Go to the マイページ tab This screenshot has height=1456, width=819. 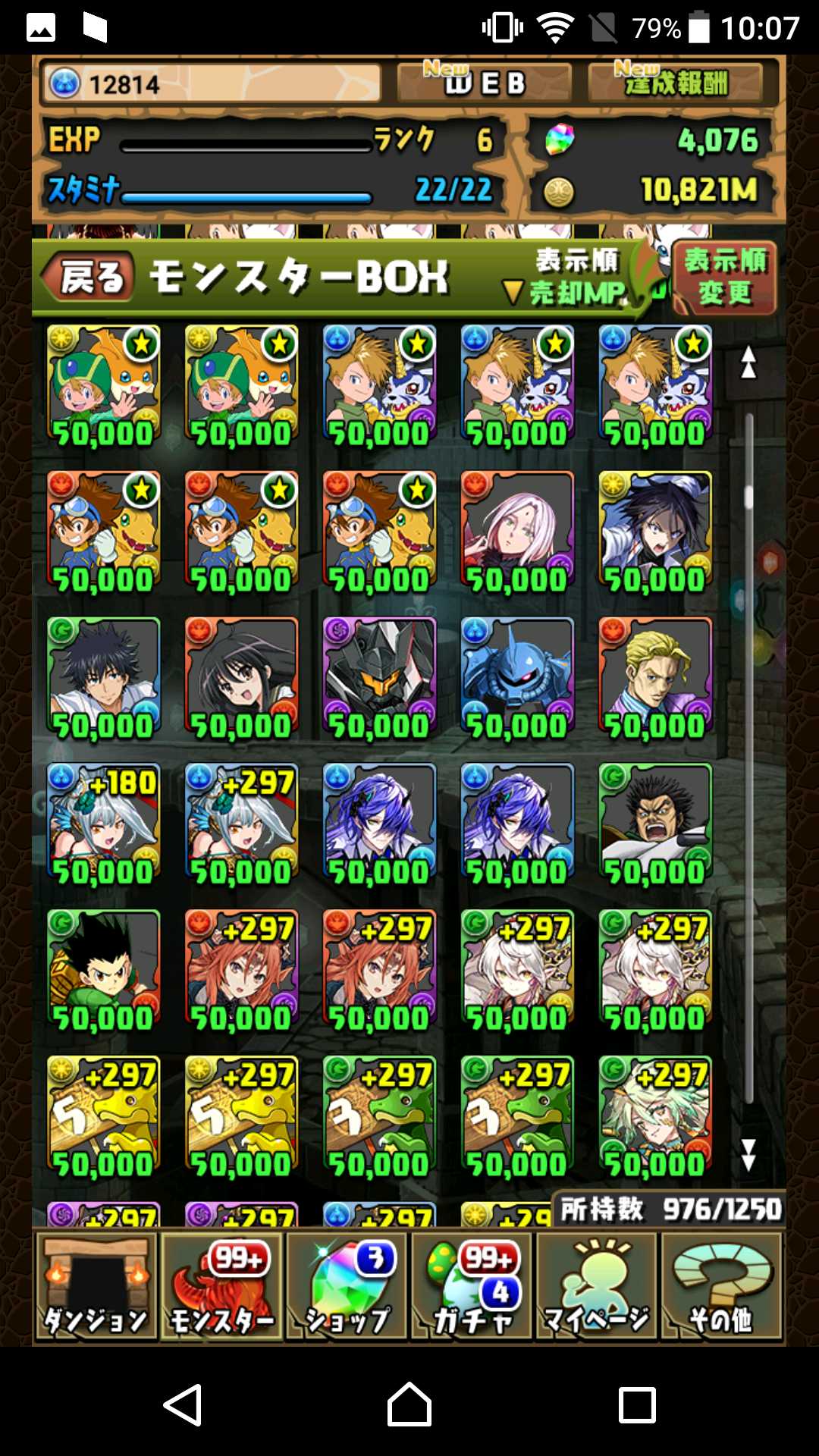click(598, 1286)
